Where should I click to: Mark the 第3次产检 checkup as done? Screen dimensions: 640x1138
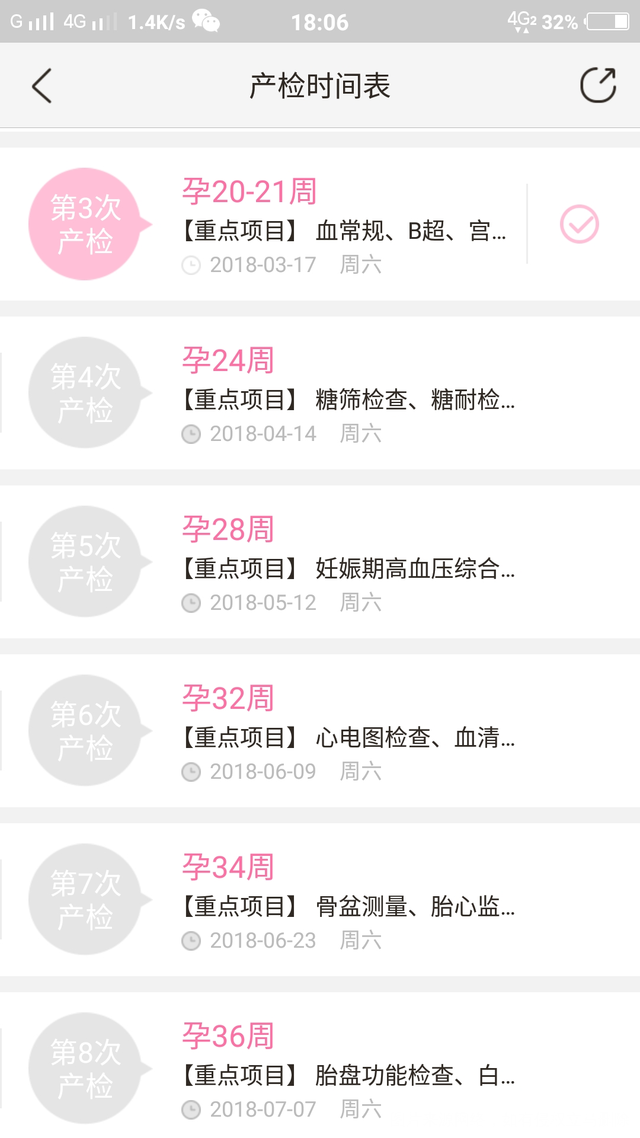(x=579, y=224)
